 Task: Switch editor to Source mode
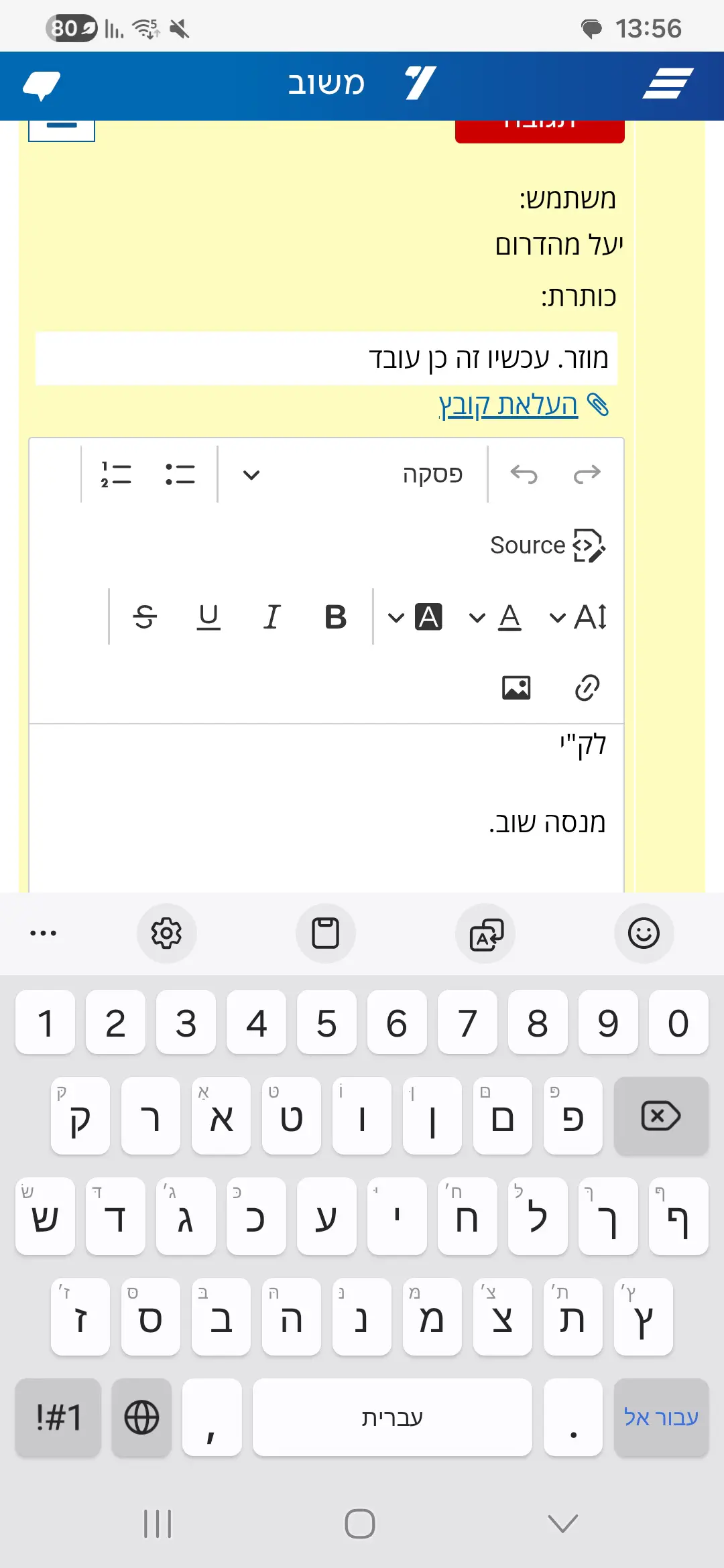548,545
